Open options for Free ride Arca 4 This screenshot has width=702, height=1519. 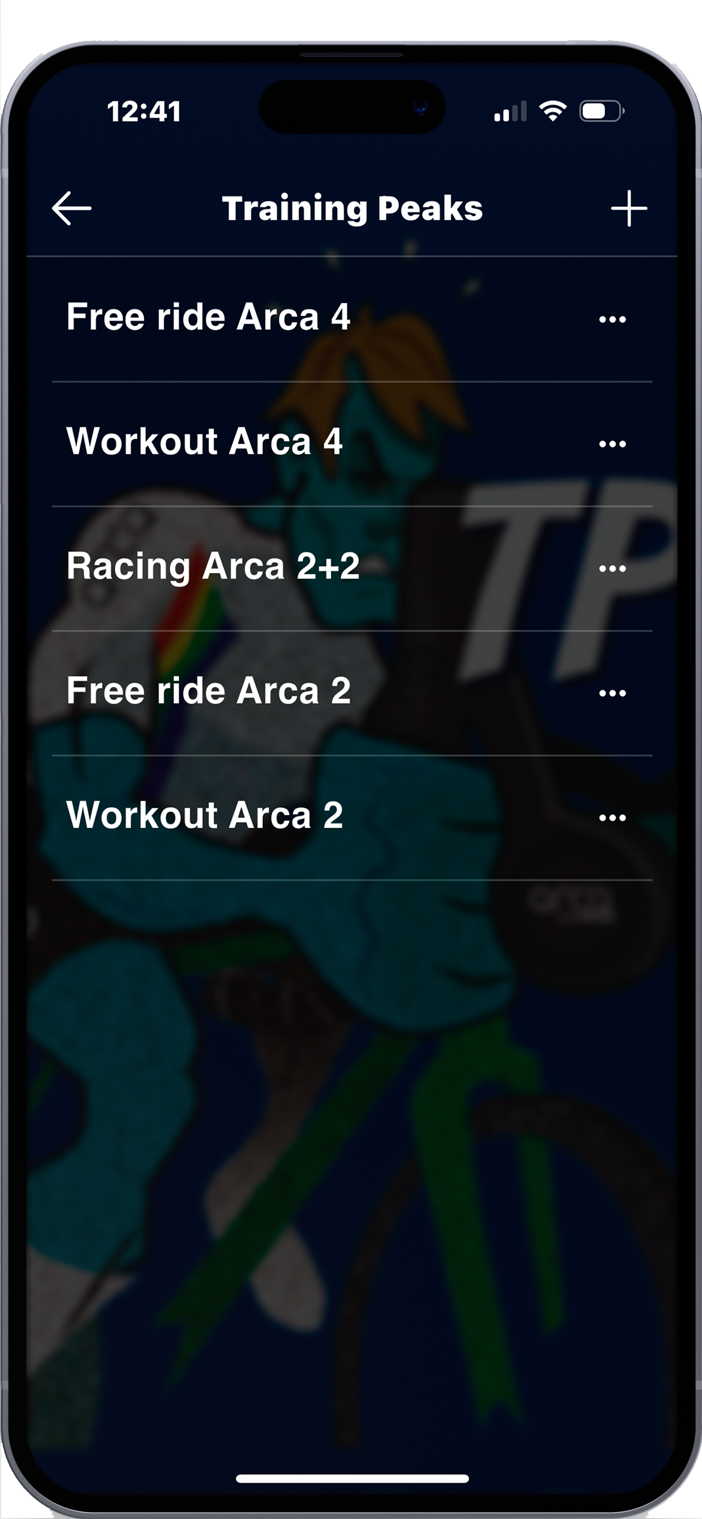point(612,319)
